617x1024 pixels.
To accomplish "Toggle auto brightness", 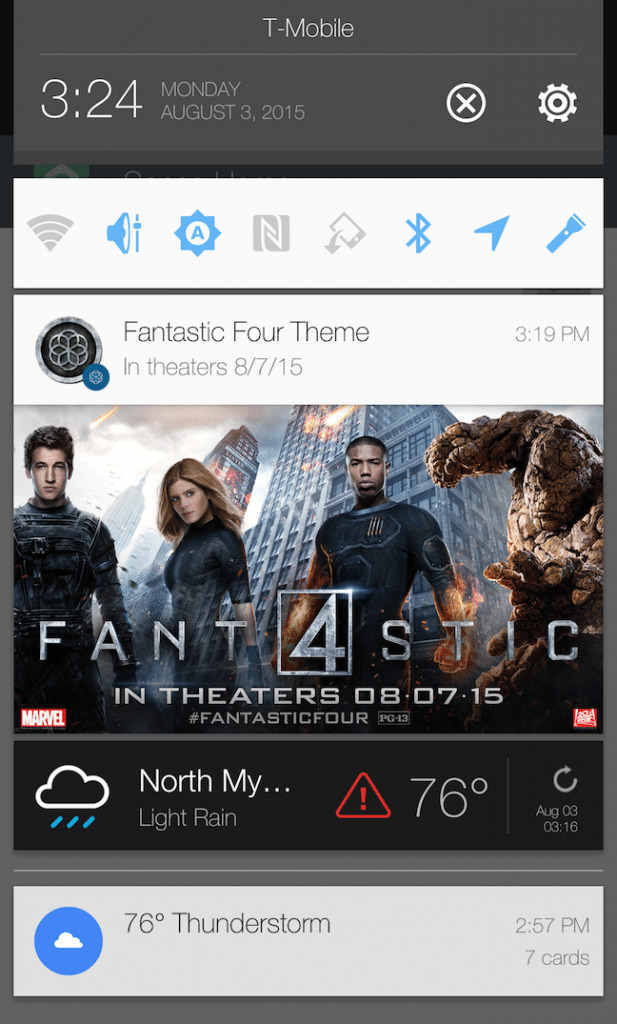I will click(x=197, y=233).
